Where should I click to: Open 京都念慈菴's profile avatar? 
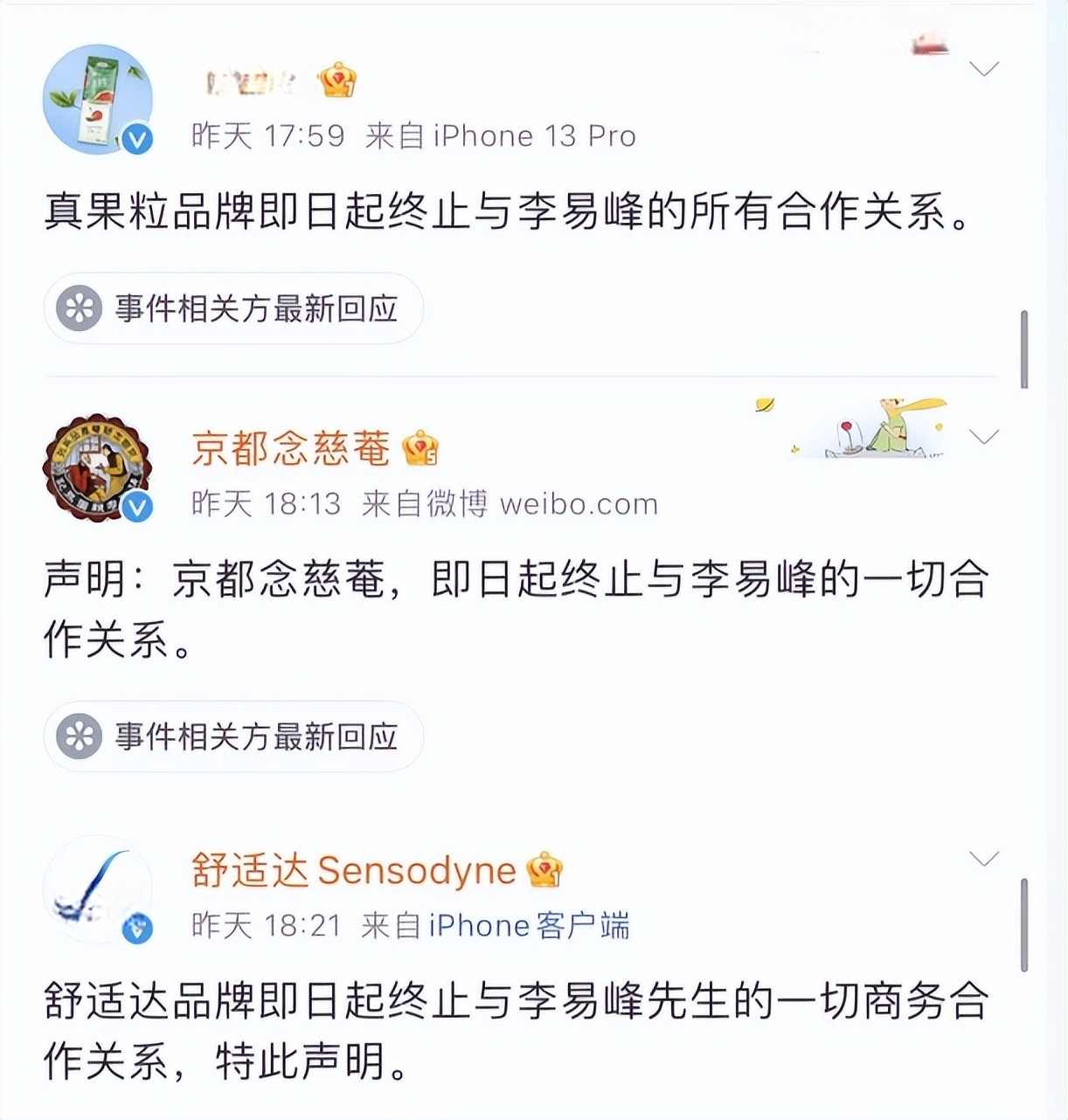click(97, 468)
